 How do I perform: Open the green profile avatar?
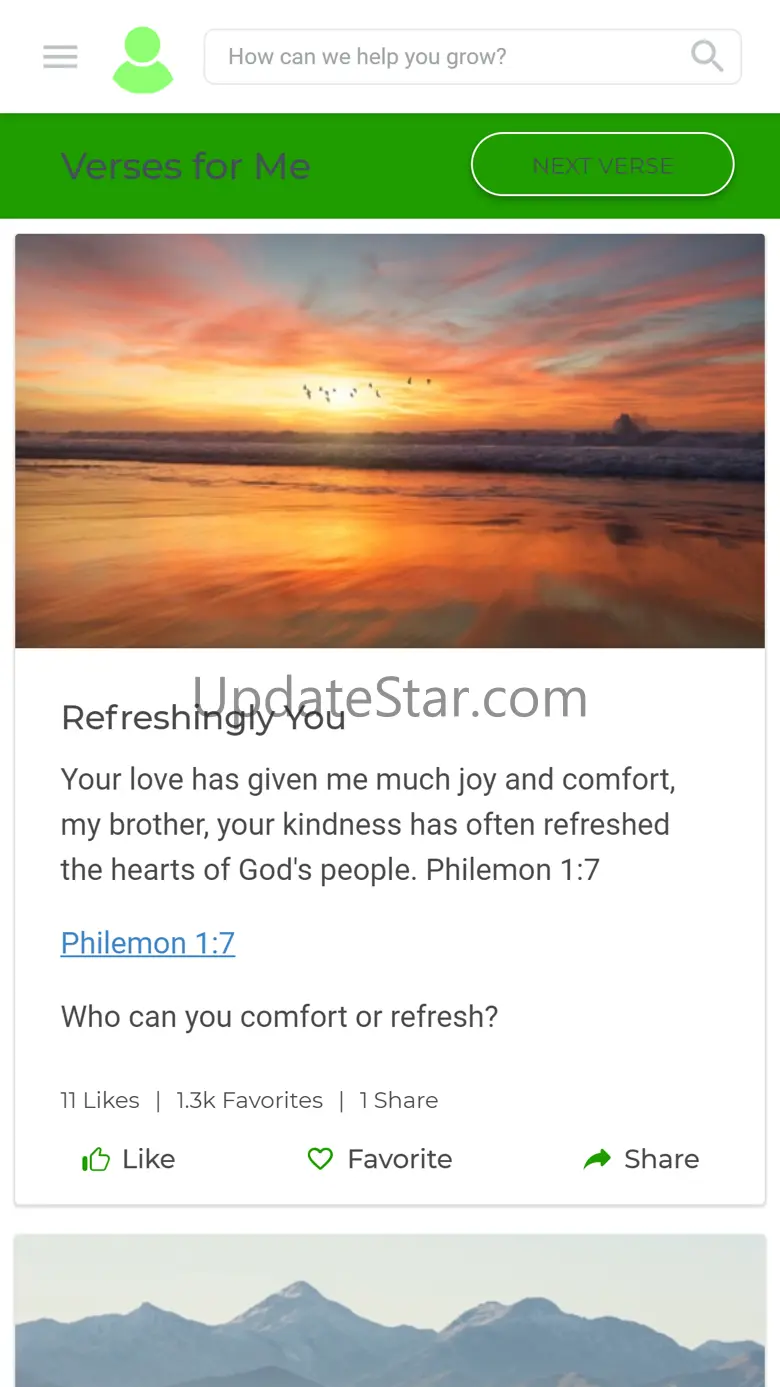(x=143, y=60)
